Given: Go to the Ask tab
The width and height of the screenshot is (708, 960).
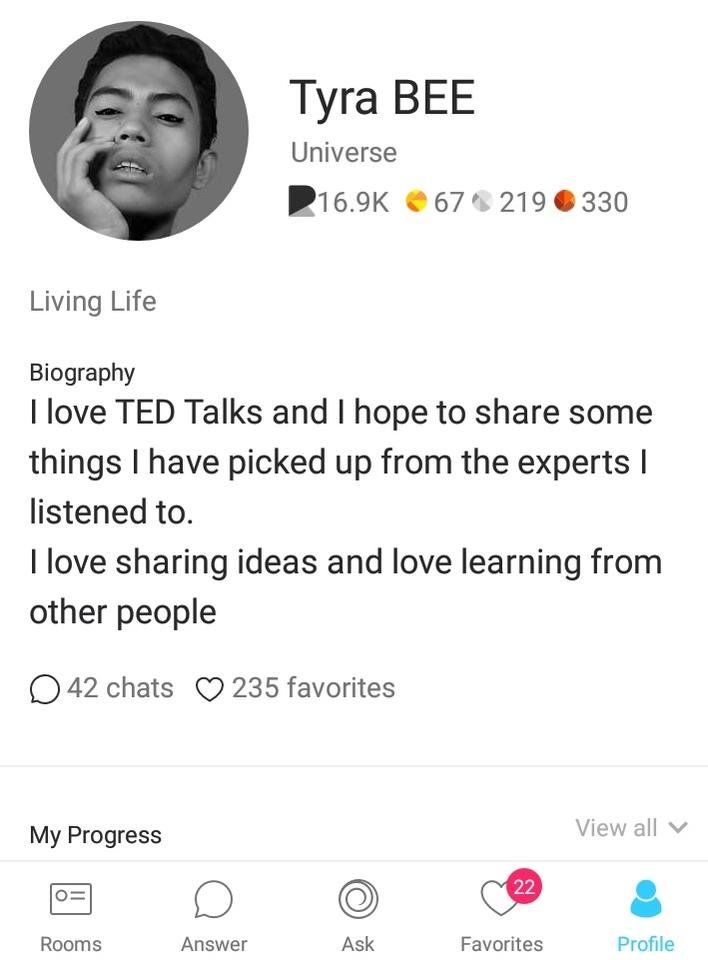Looking at the screenshot, I should point(357,914).
